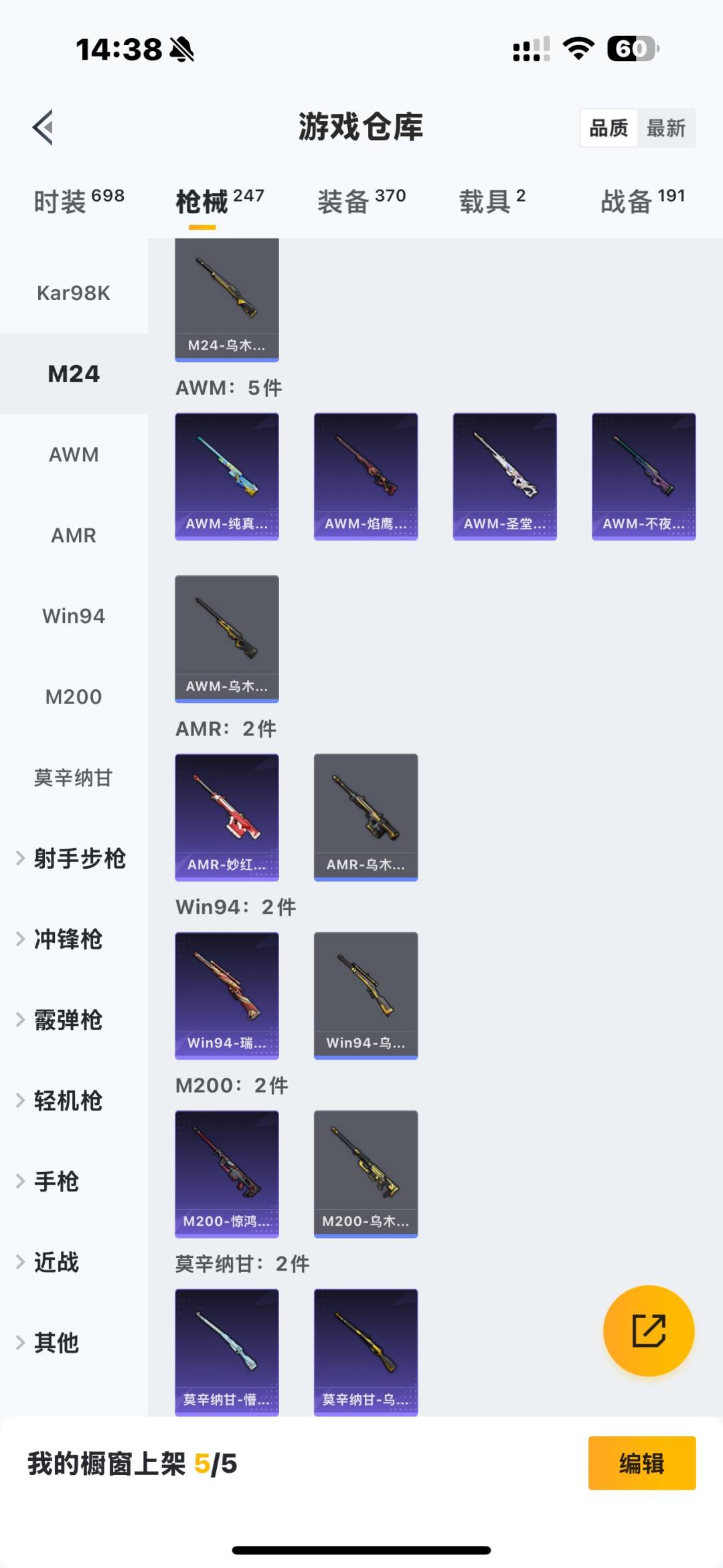Open the M200-惊鸿 weapon skin

227,1172
